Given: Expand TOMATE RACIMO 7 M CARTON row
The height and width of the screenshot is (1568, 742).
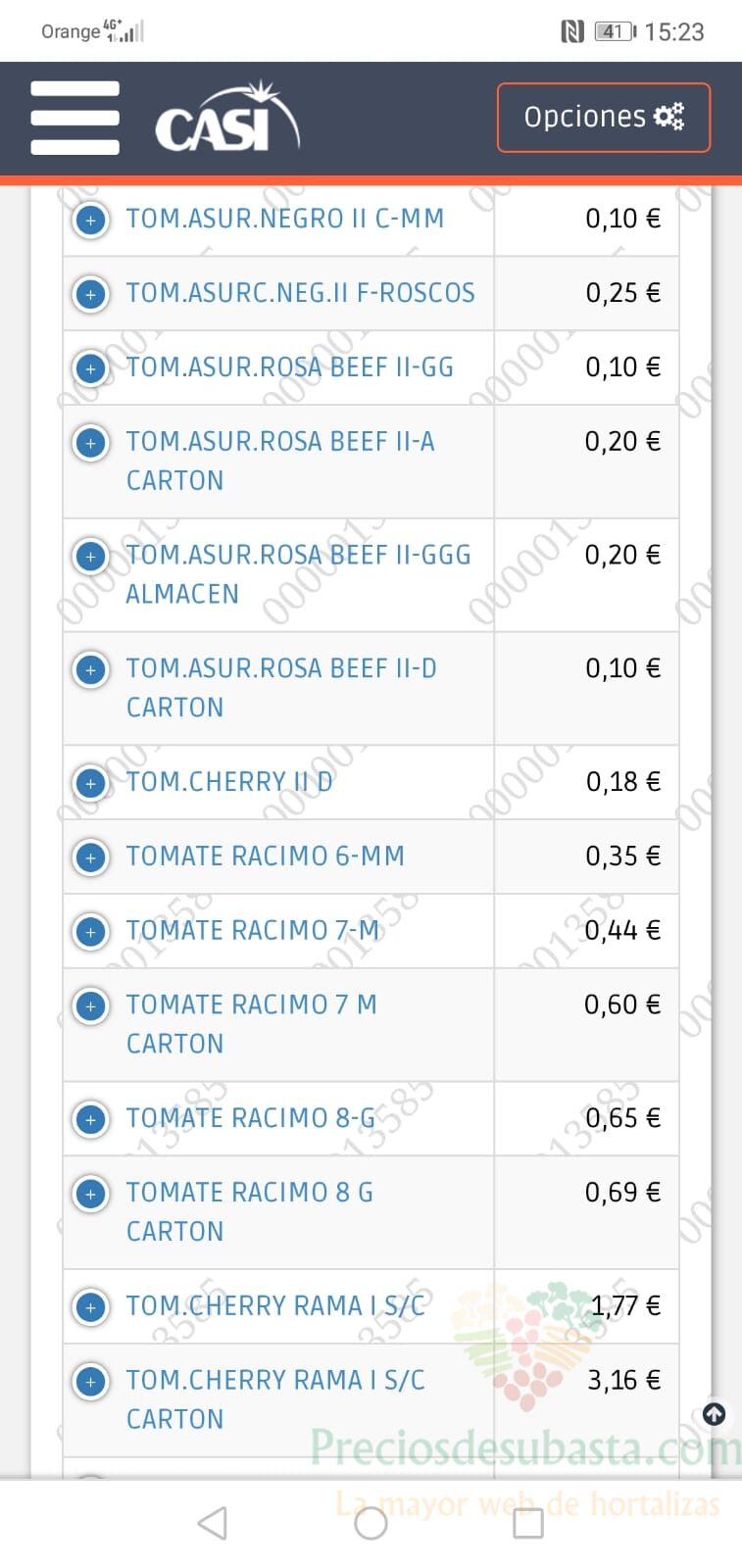Looking at the screenshot, I should (91, 1006).
